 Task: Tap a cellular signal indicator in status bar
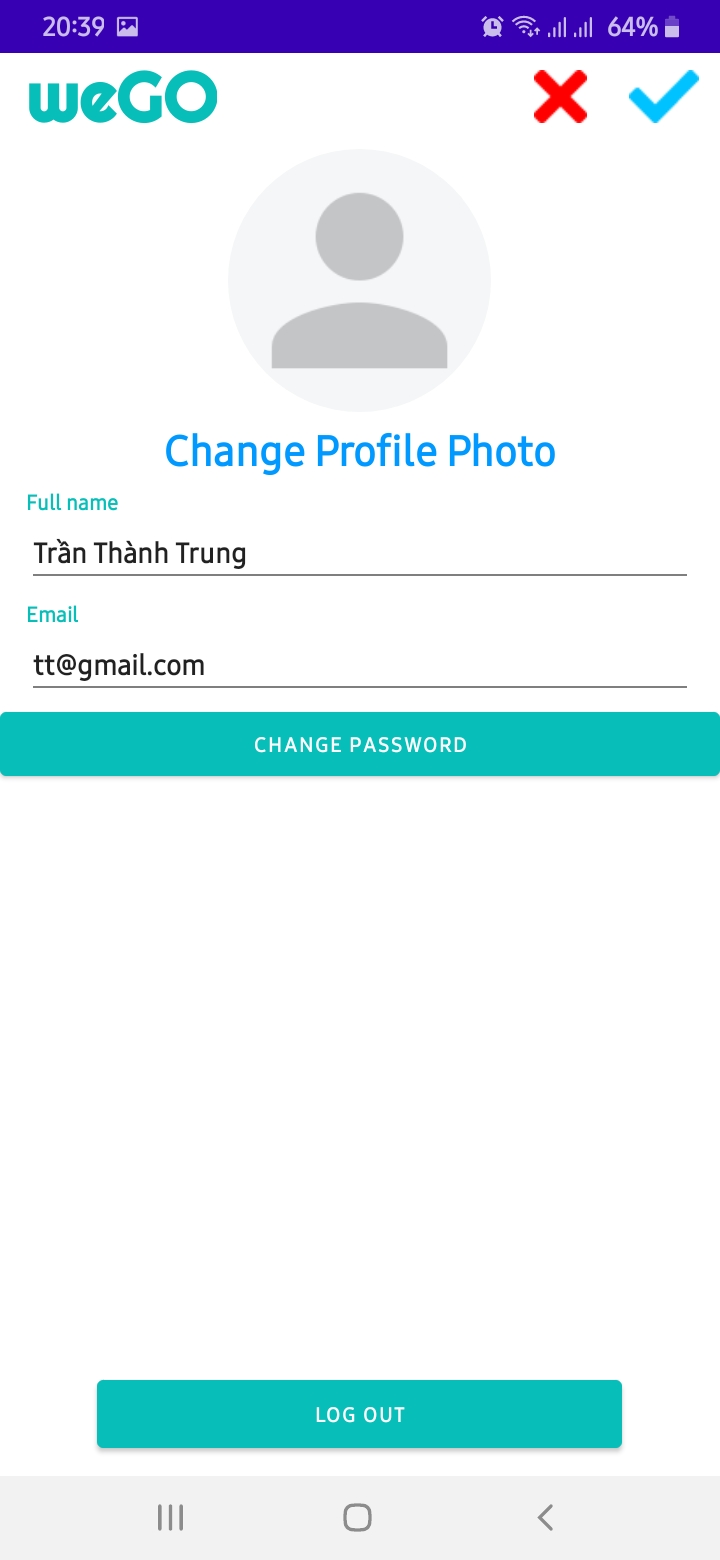click(559, 27)
